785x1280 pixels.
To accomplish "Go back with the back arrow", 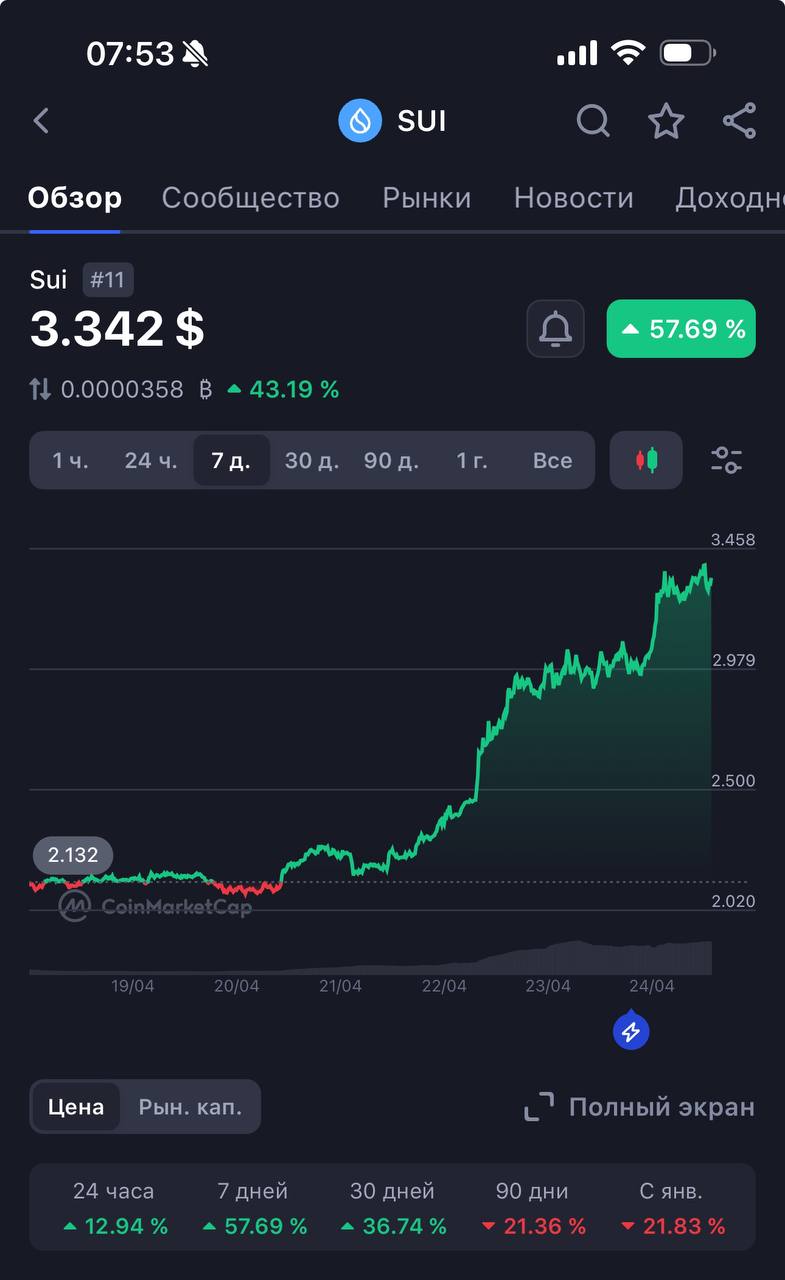I will (x=41, y=121).
